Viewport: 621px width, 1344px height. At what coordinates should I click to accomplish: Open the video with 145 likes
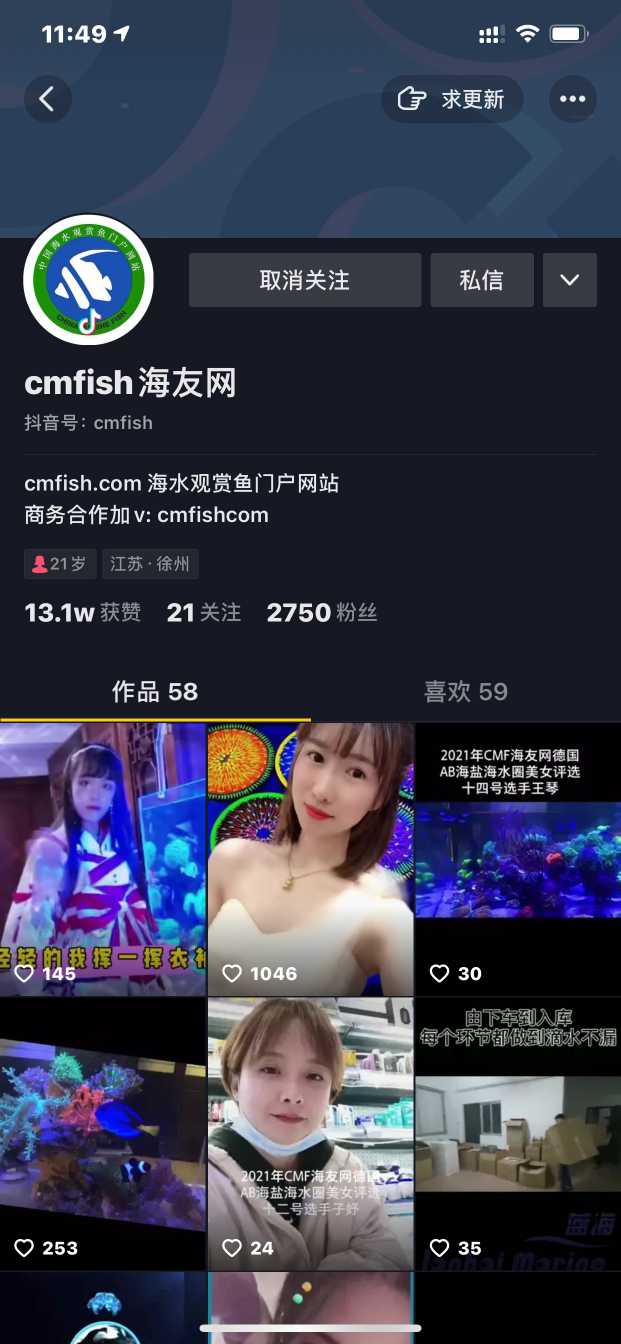click(x=102, y=860)
